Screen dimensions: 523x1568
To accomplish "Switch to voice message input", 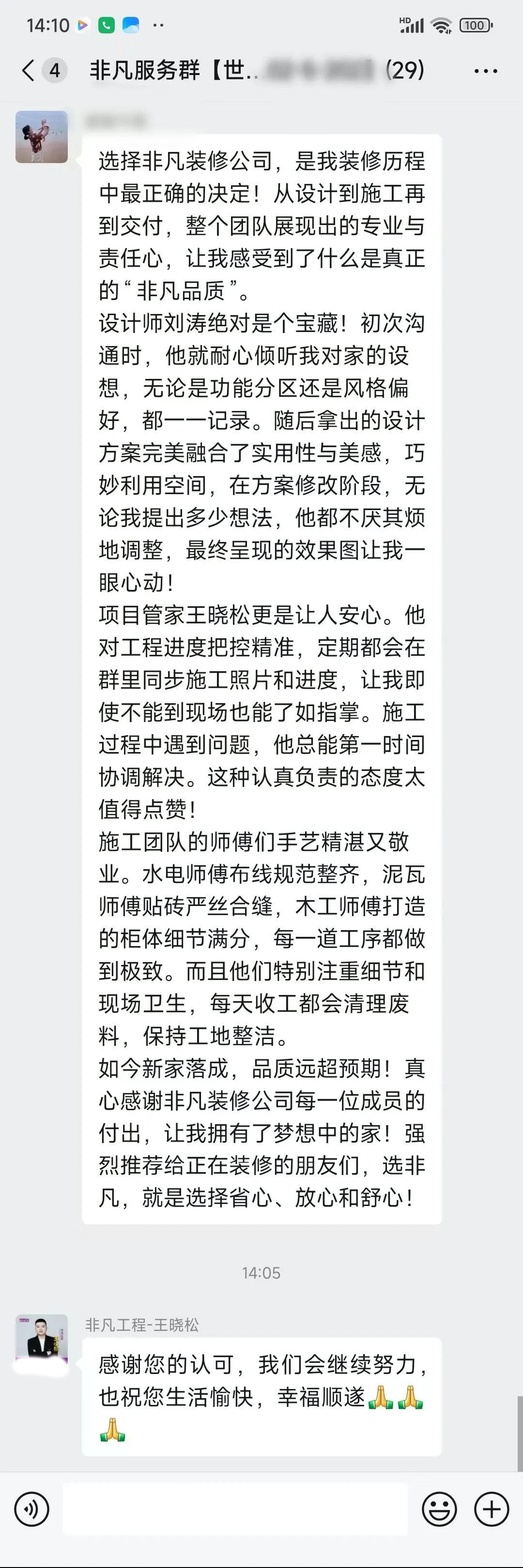I will pyautogui.click(x=31, y=1509).
